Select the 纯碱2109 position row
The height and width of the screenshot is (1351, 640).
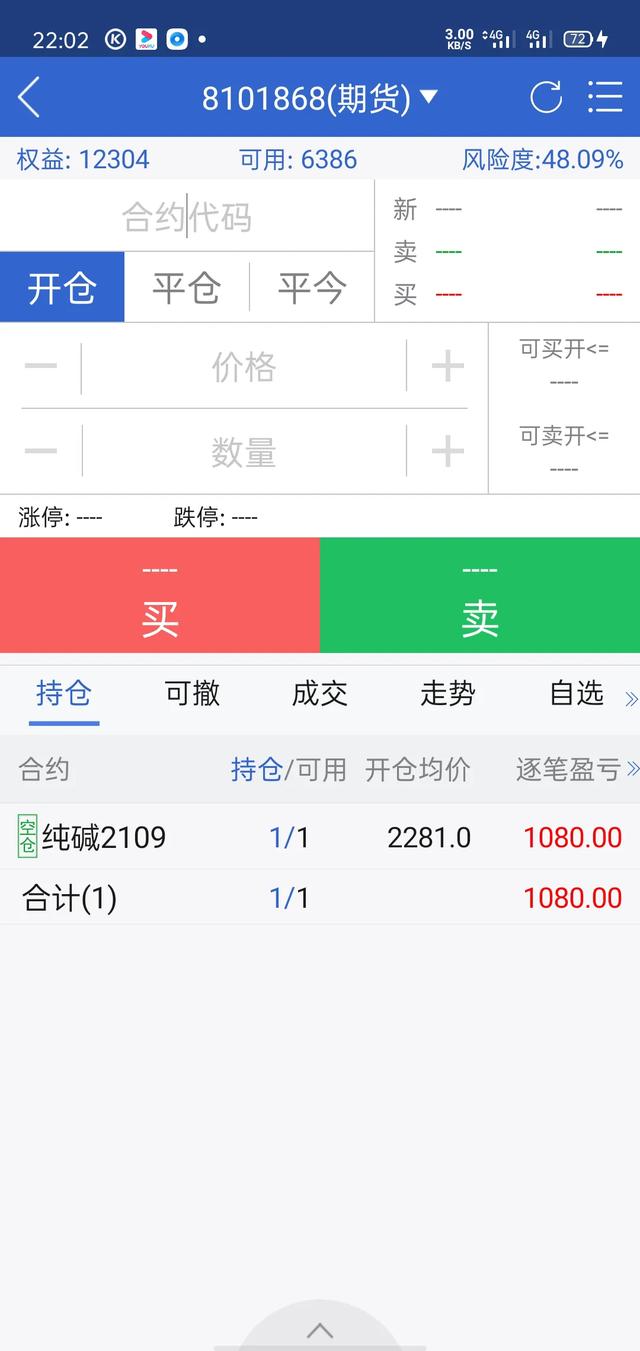[320, 837]
